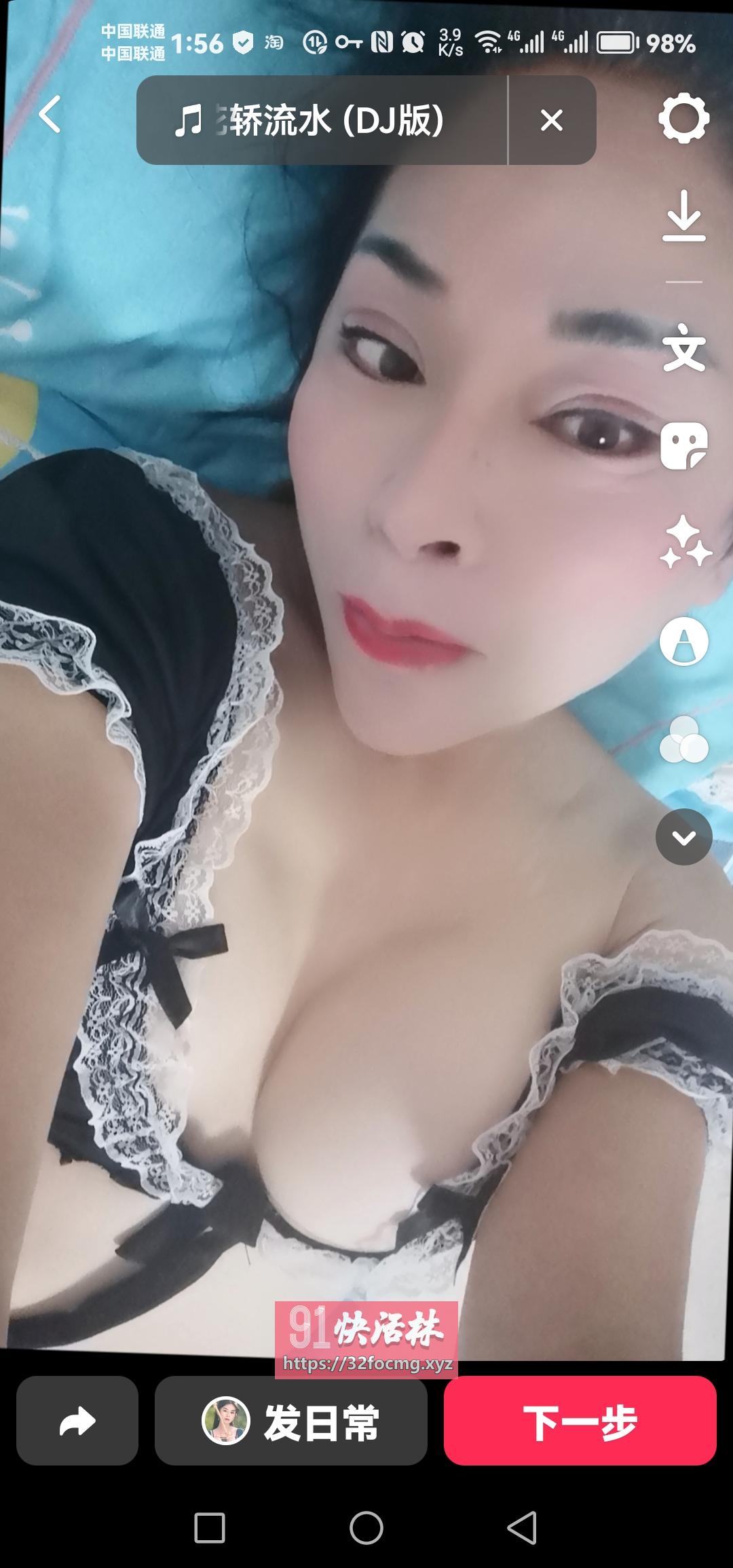The height and width of the screenshot is (1568, 733).
Task: Expand more editing tools chevron
Action: point(683,837)
